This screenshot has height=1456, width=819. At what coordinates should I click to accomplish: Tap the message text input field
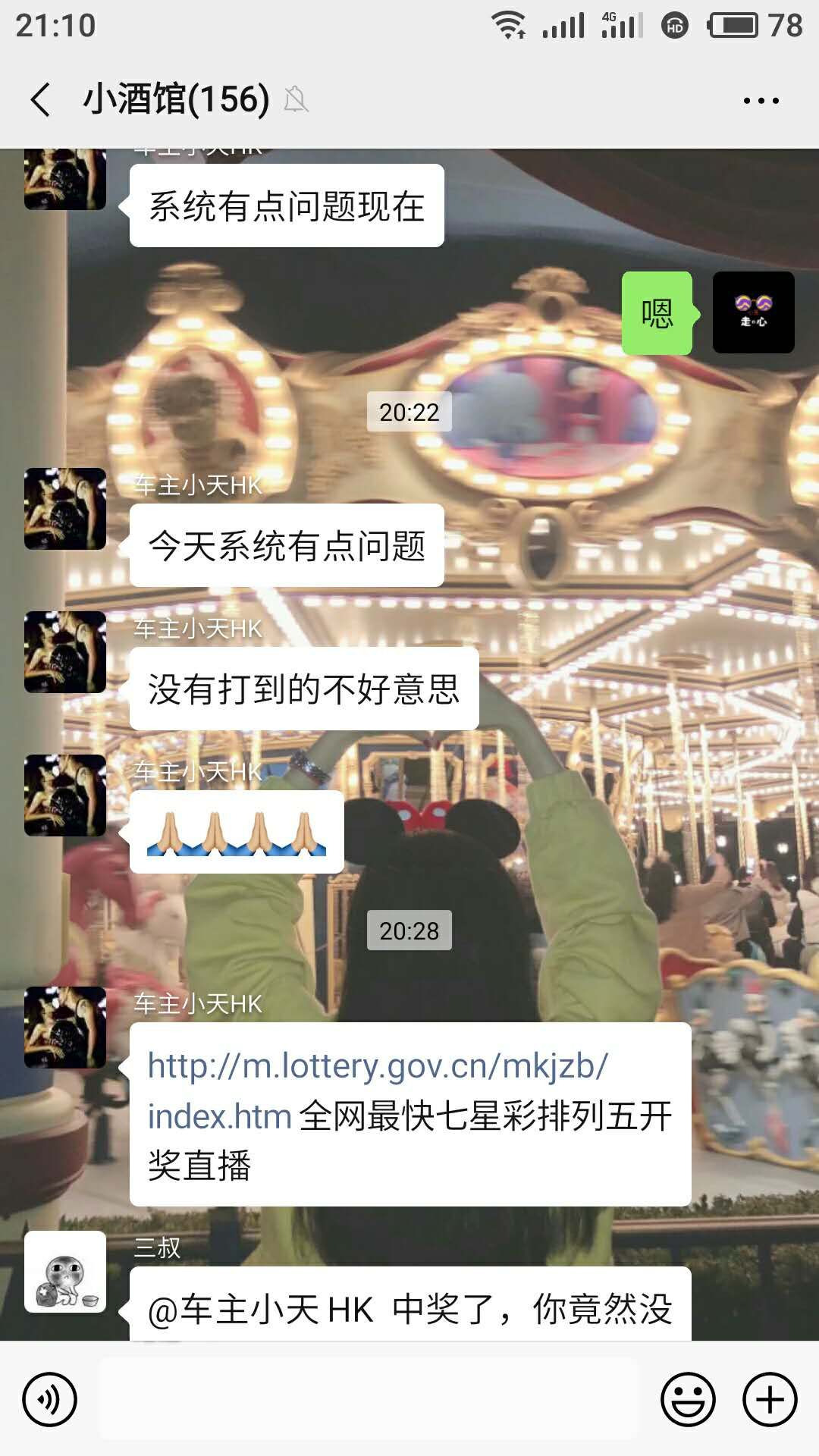click(x=369, y=1399)
